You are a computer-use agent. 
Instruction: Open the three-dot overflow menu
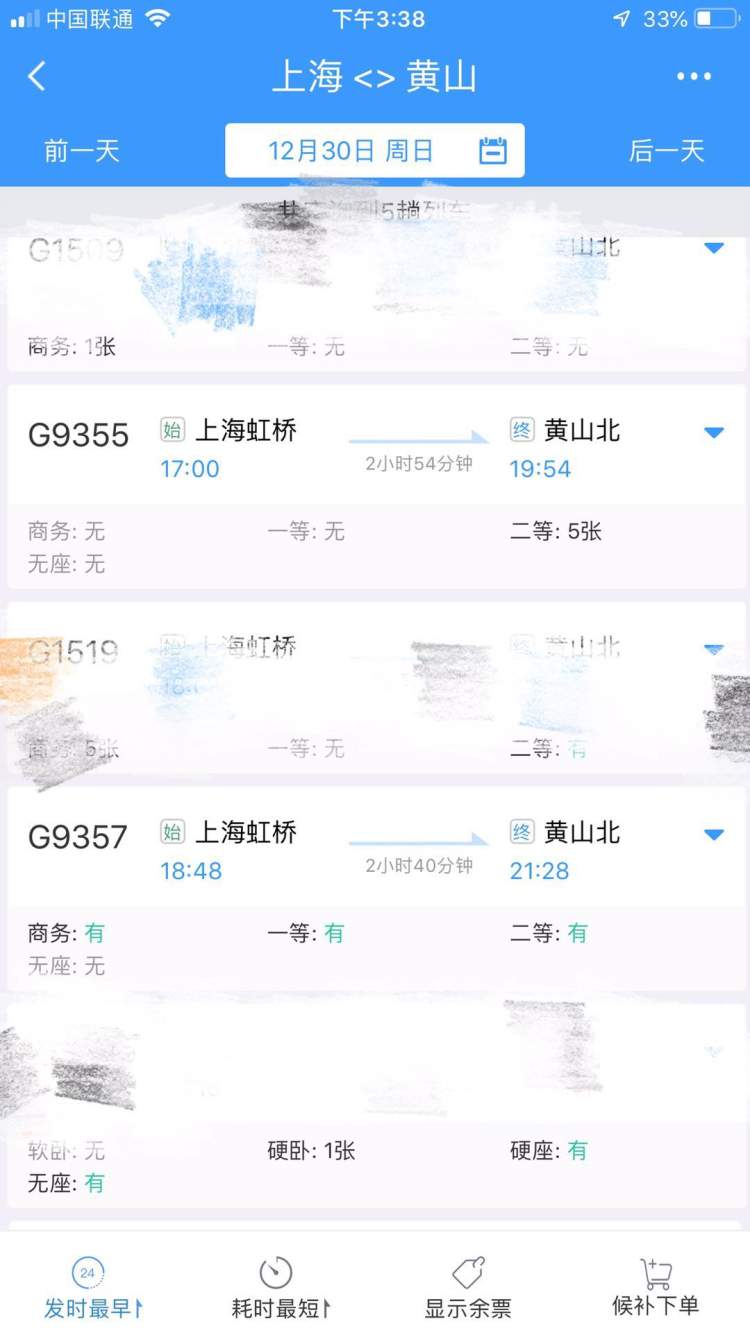point(693,77)
